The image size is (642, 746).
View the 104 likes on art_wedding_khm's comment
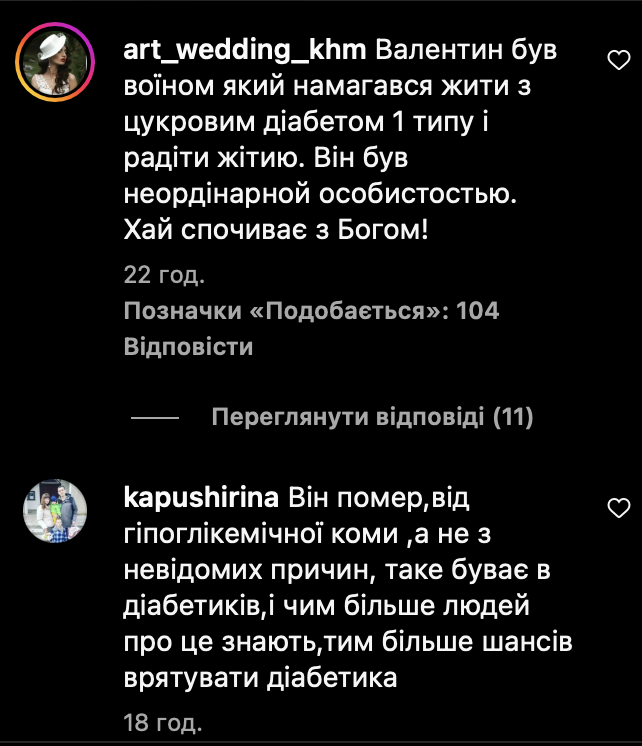(310, 312)
